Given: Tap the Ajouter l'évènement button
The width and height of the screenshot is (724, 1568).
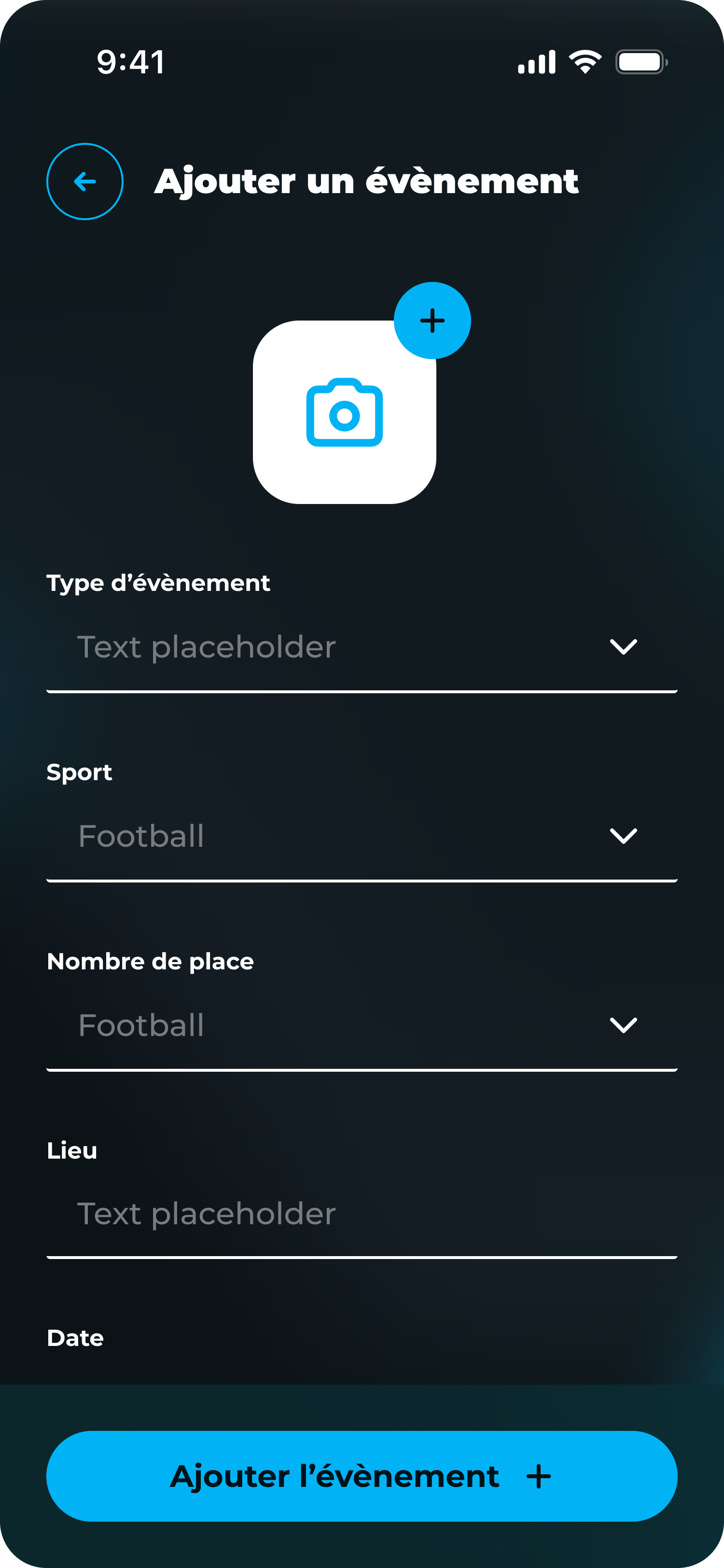Looking at the screenshot, I should (362, 1476).
